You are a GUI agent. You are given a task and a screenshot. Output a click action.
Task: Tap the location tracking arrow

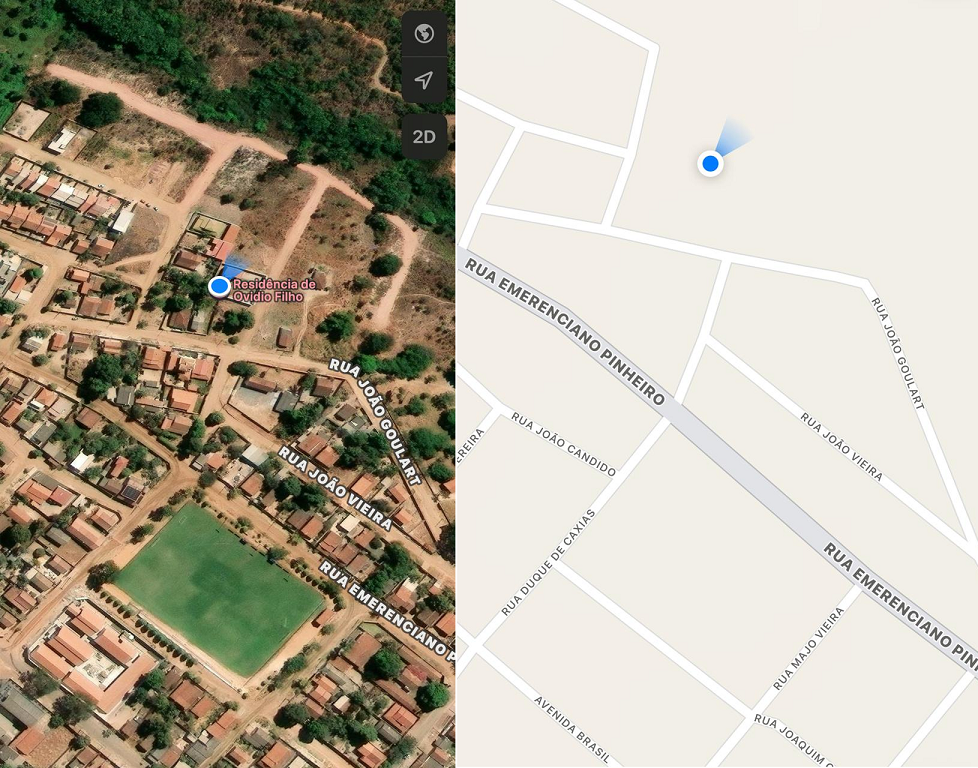click(x=424, y=81)
